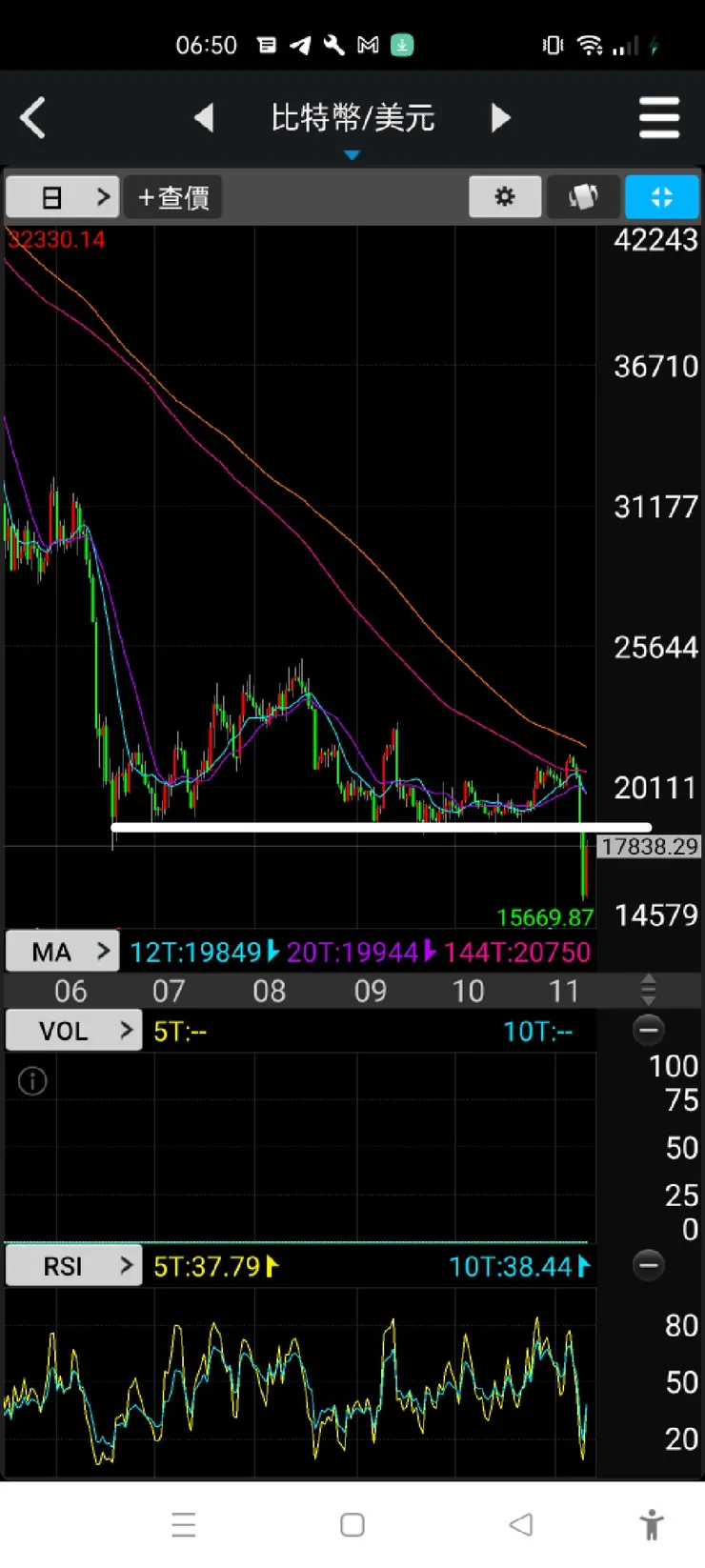Collapse the RSI panel with minus button

pos(649,1265)
